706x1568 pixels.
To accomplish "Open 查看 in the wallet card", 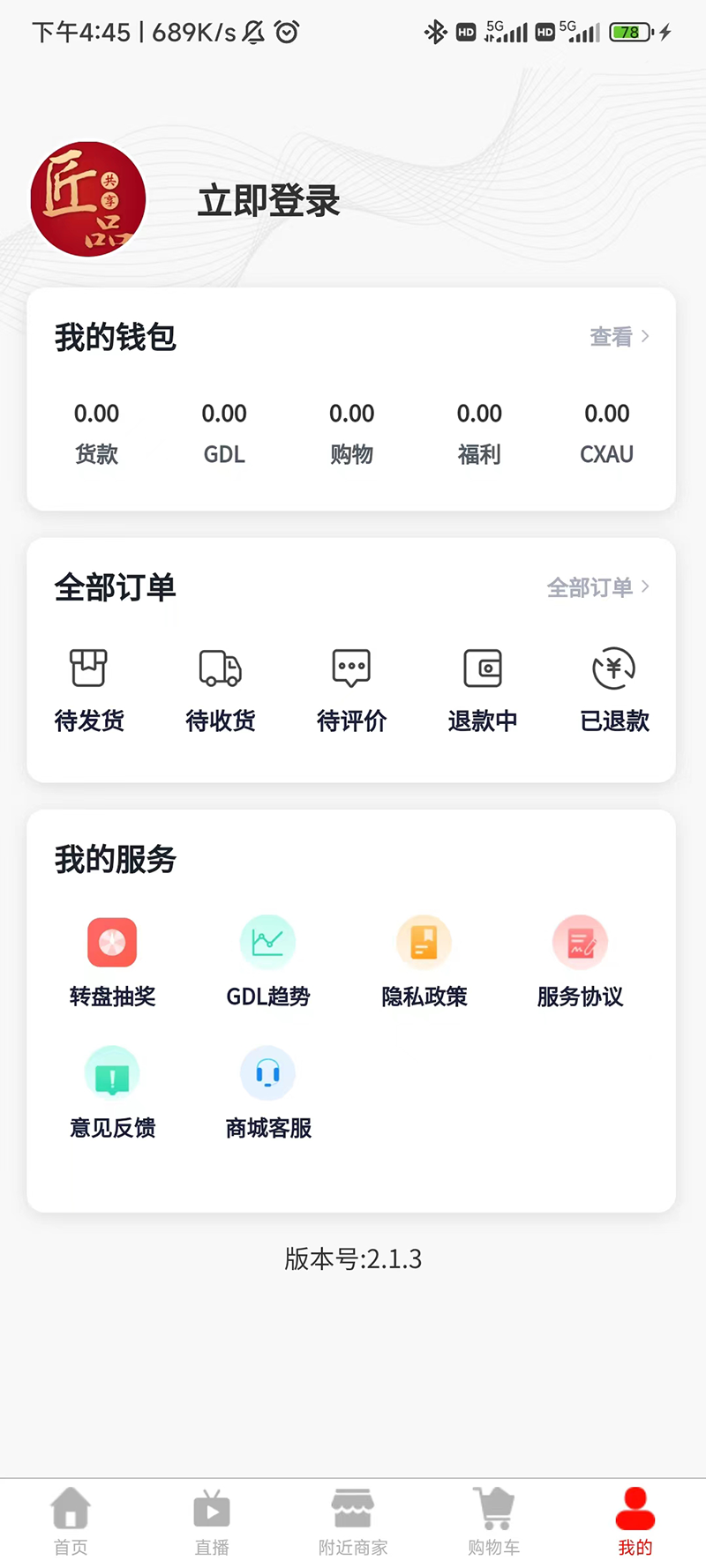I will [619, 337].
